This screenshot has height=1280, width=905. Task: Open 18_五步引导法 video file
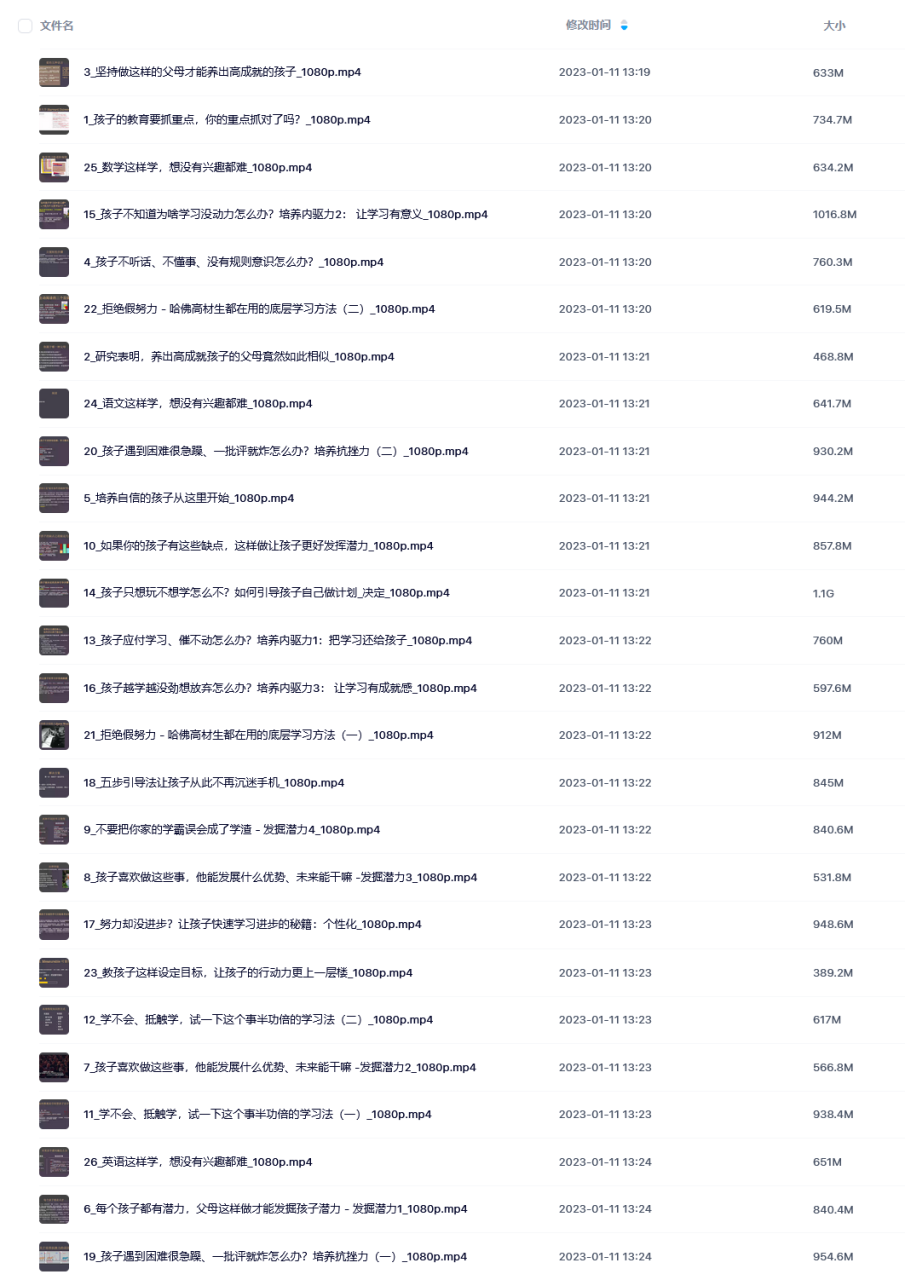(214, 783)
